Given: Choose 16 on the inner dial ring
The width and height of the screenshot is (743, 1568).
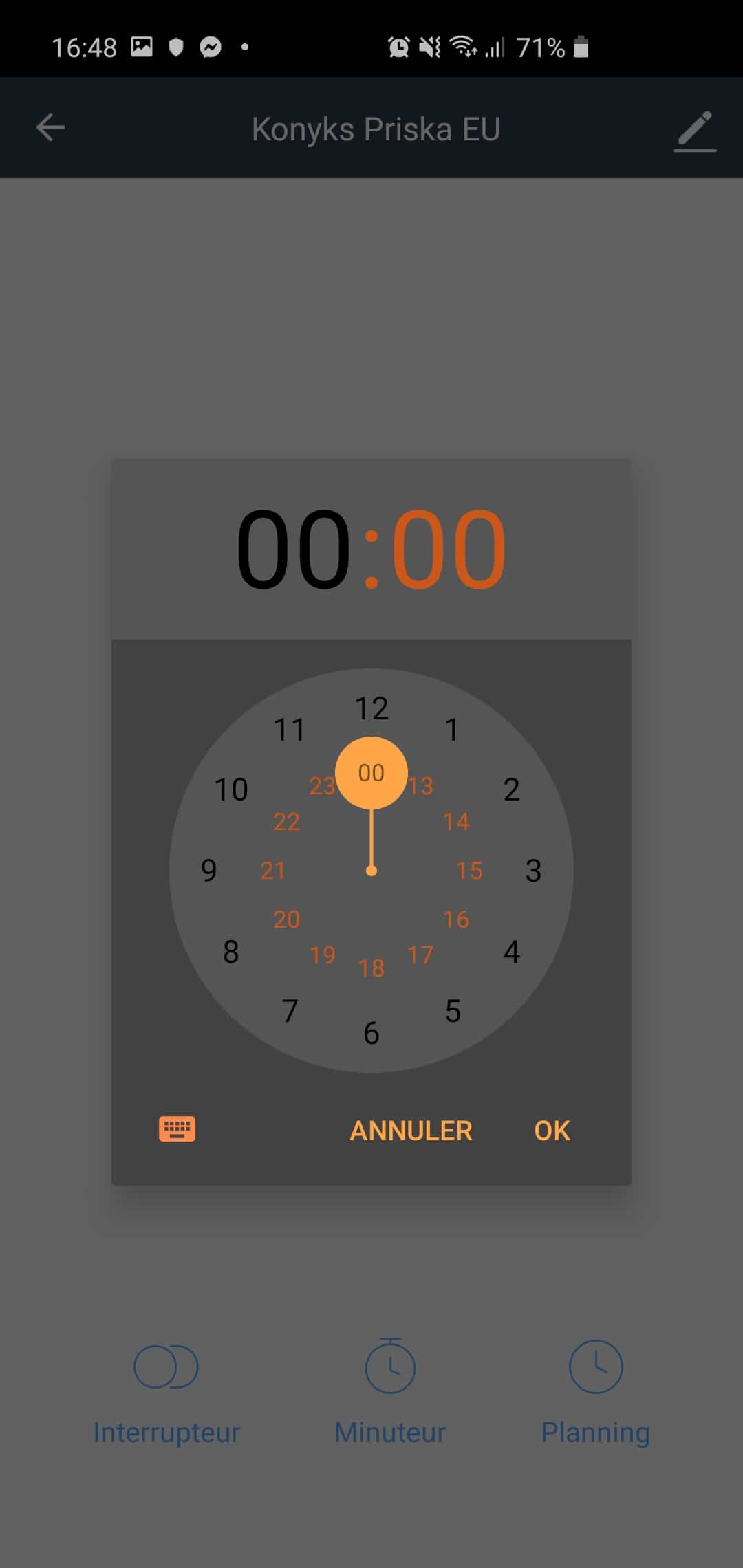Looking at the screenshot, I should pos(456,919).
